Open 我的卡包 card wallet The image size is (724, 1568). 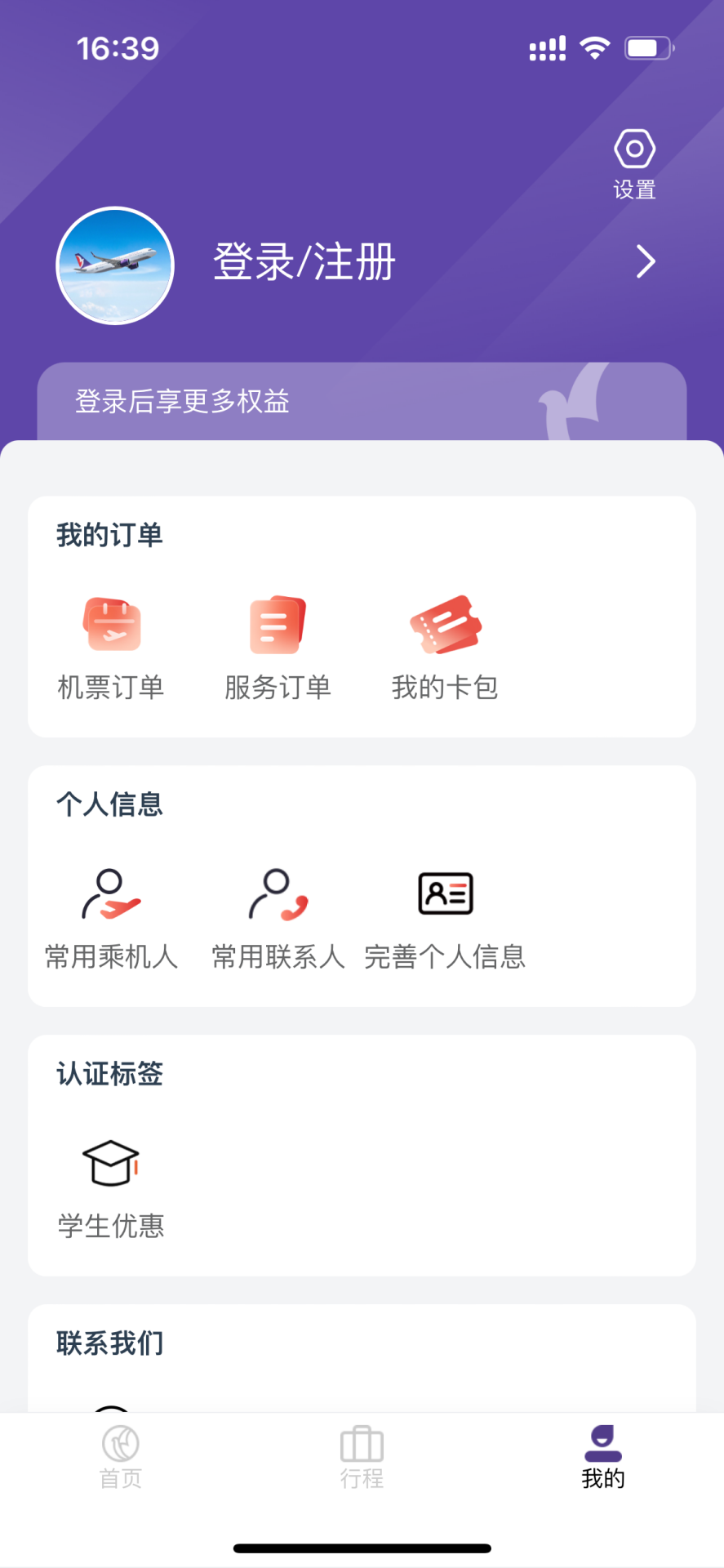pyautogui.click(x=445, y=648)
